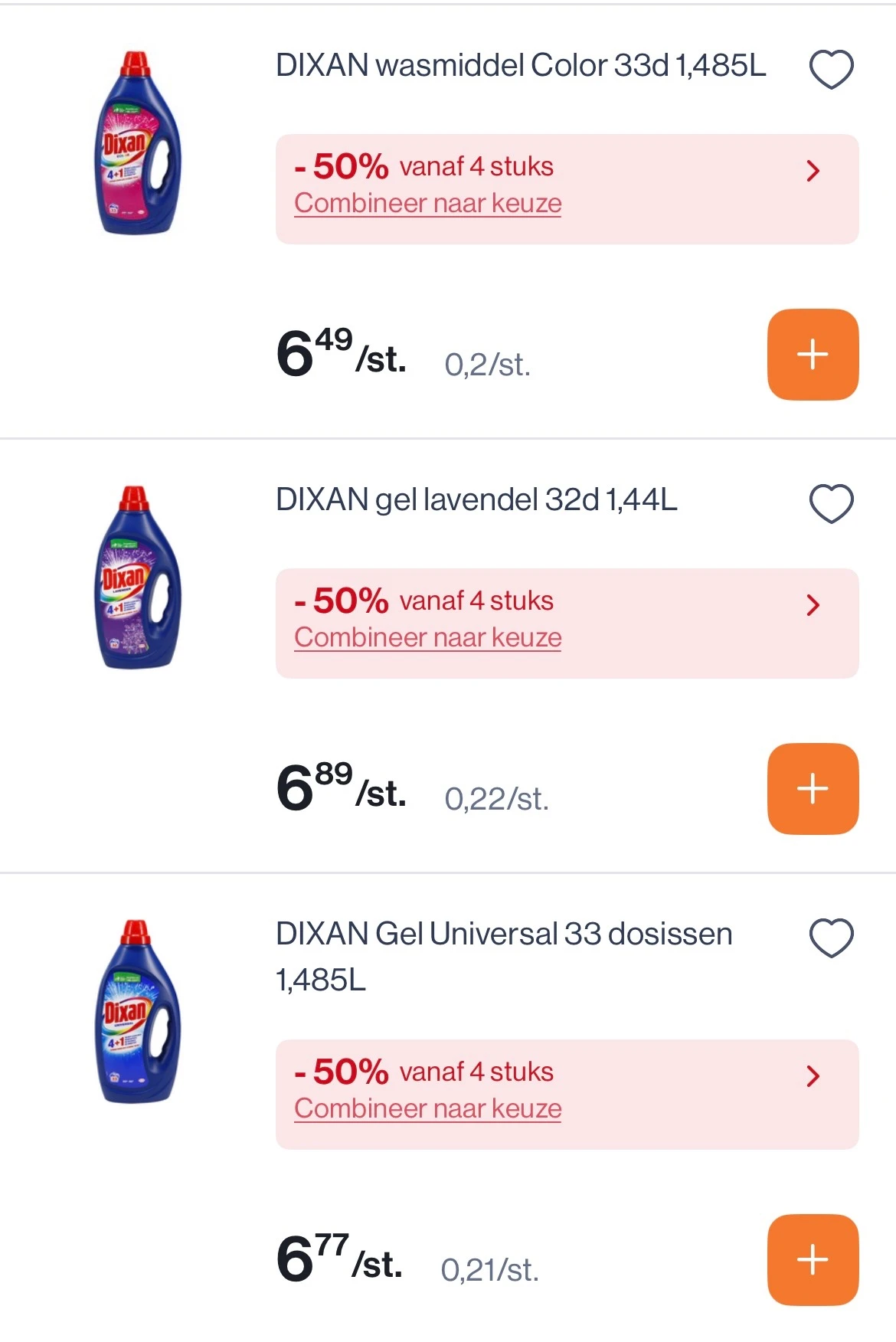Add DIXAN Gel Universal to favorites
The width and height of the screenshot is (896, 1342).
[x=832, y=936]
